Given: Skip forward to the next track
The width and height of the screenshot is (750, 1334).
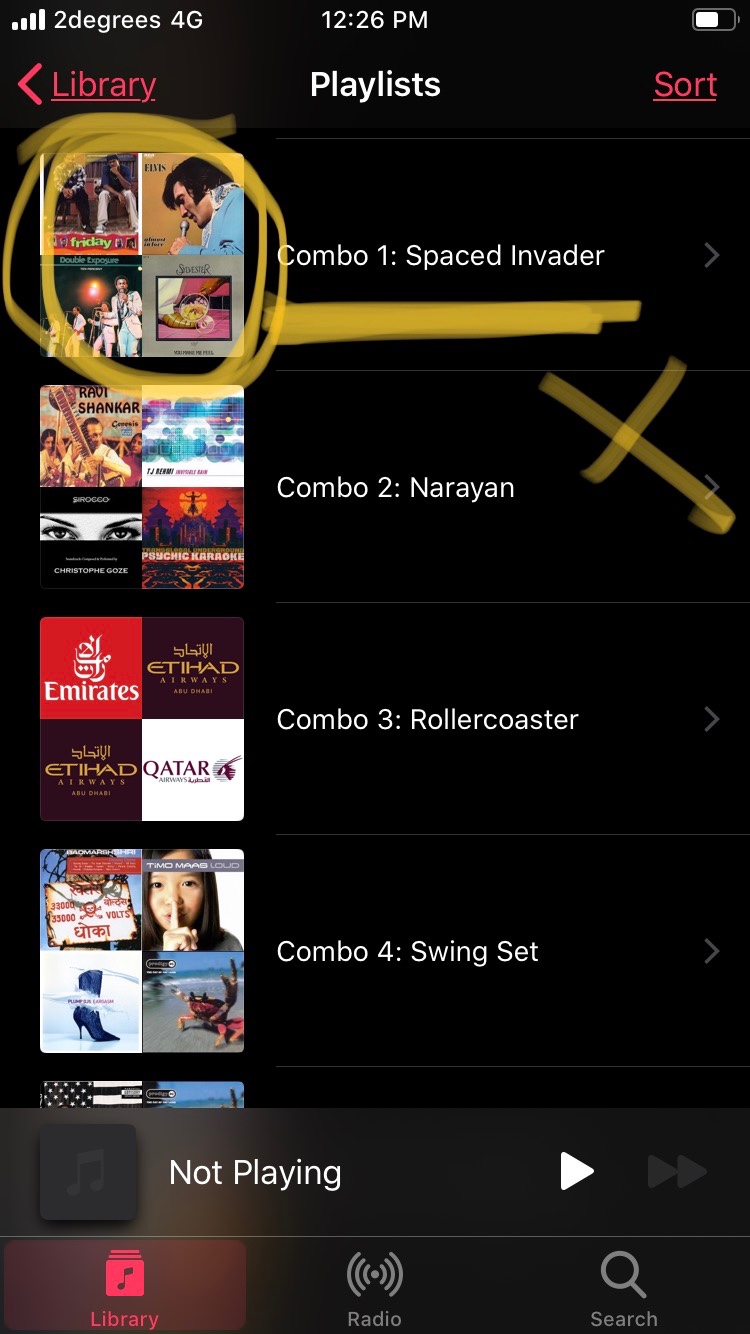Looking at the screenshot, I should pos(677,1171).
